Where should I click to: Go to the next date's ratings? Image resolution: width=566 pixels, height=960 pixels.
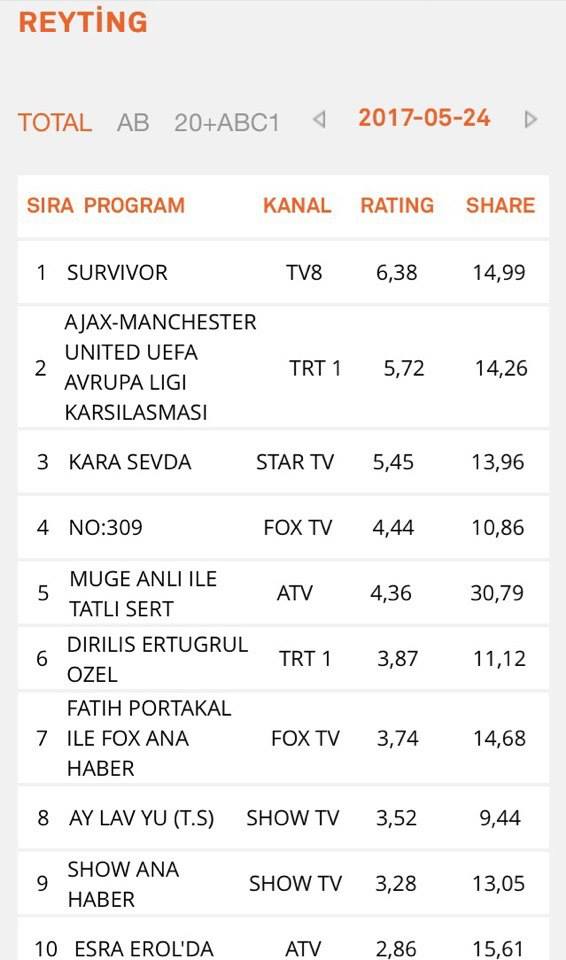coord(531,119)
